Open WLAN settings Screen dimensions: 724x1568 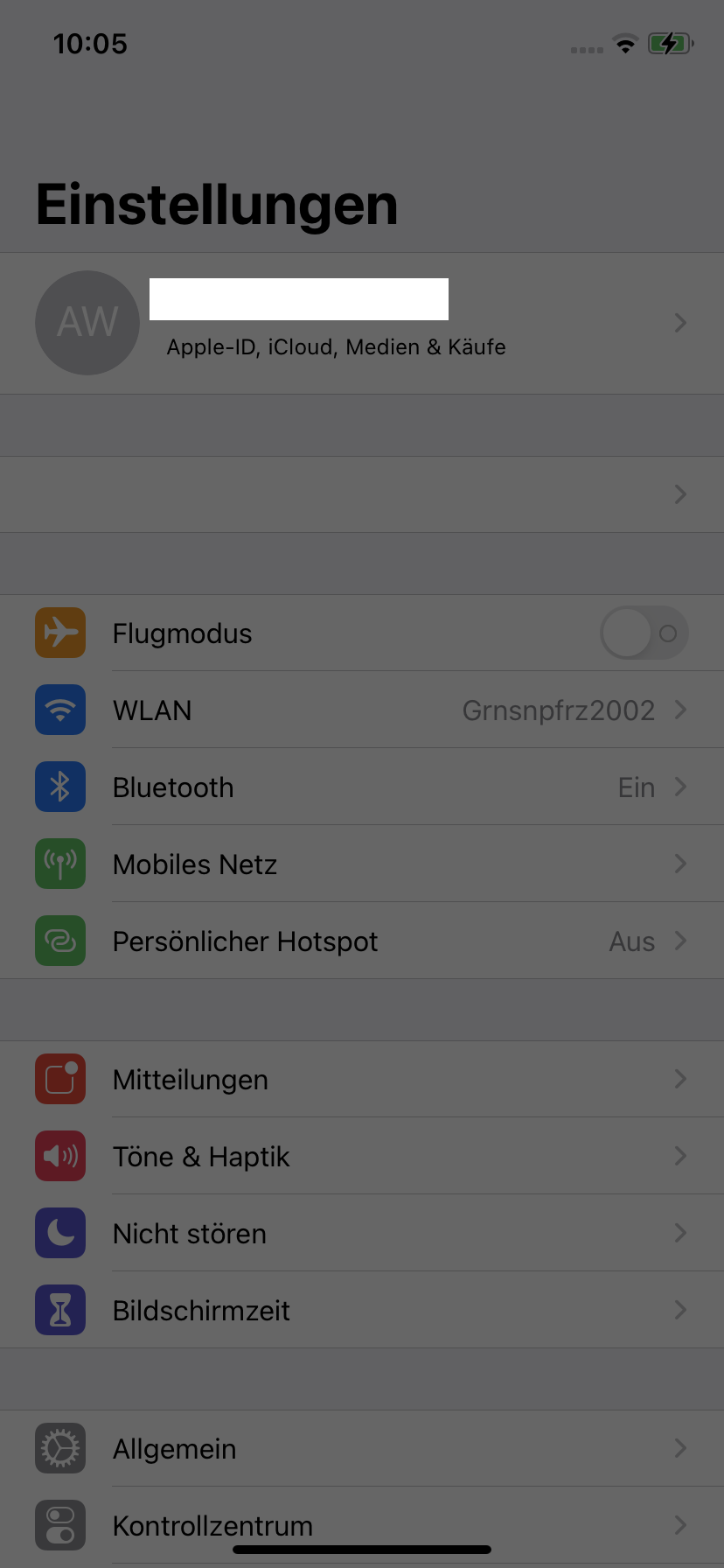[x=362, y=710]
